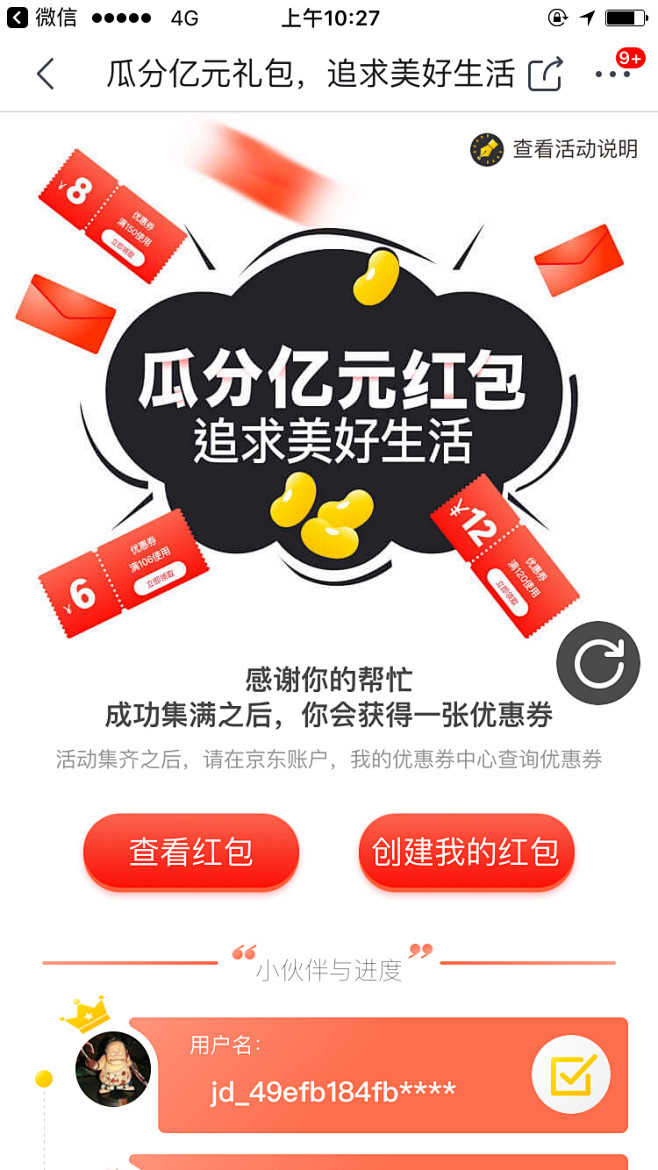Tap the circular refresh button
Screen dimensions: 658x1170
pyautogui.click(x=598, y=663)
